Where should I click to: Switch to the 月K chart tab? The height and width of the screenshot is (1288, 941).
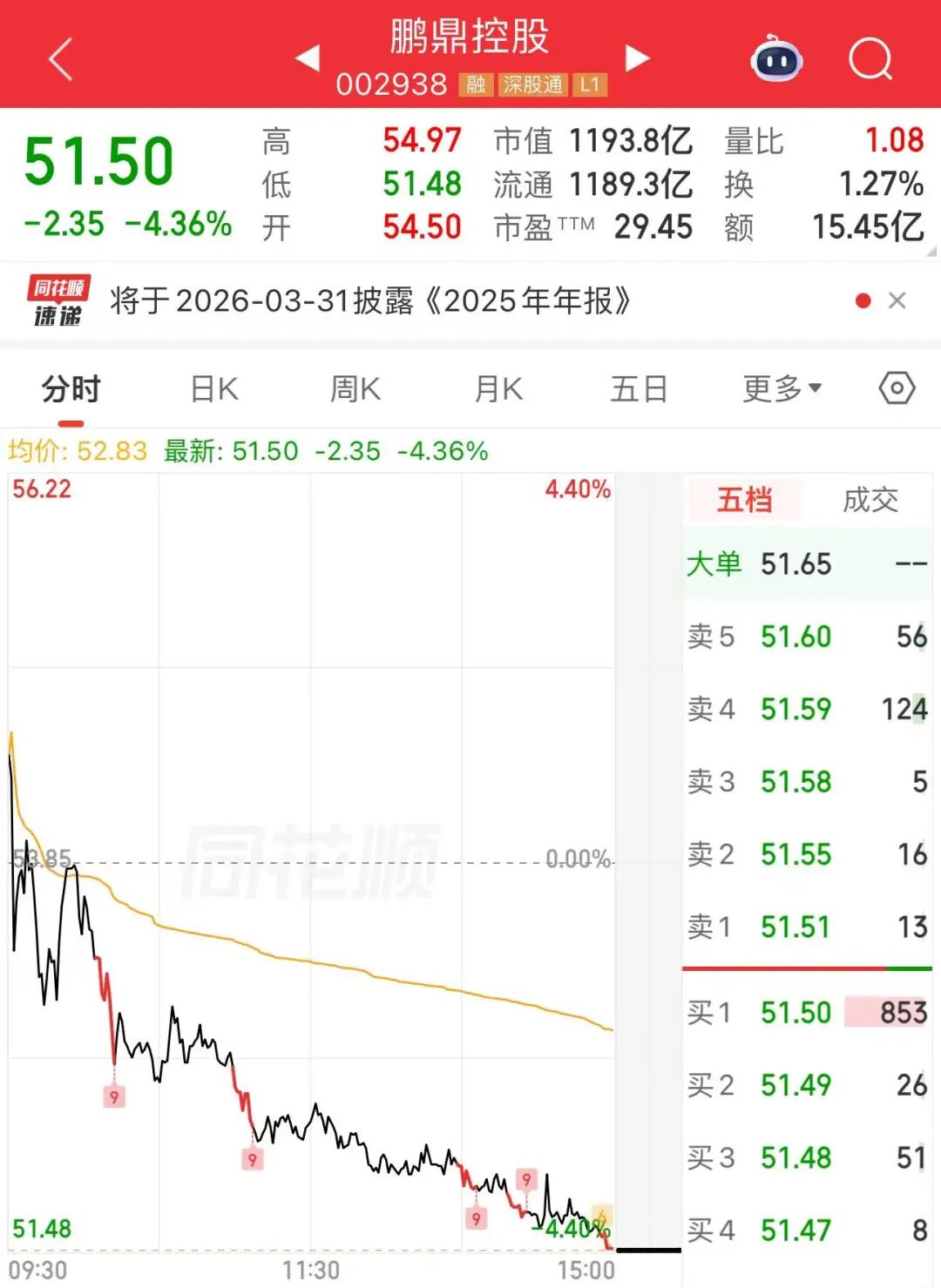(x=498, y=388)
